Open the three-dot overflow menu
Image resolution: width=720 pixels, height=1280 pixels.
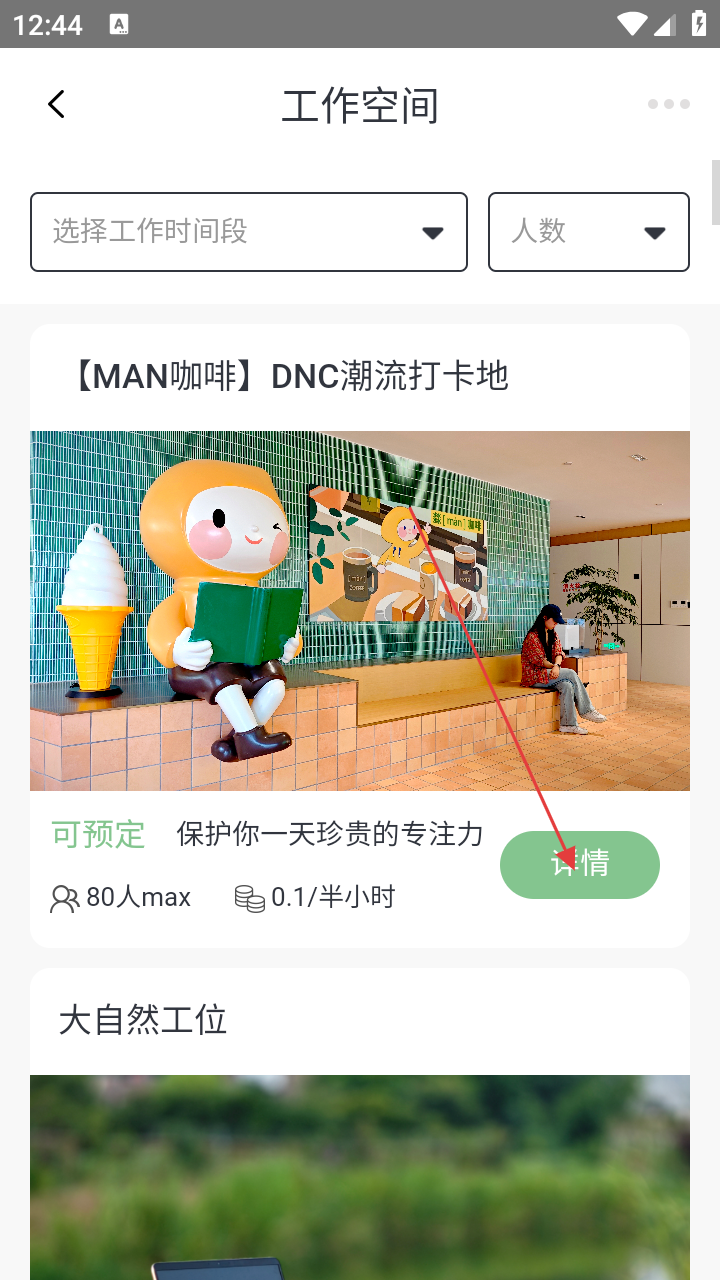pos(668,104)
